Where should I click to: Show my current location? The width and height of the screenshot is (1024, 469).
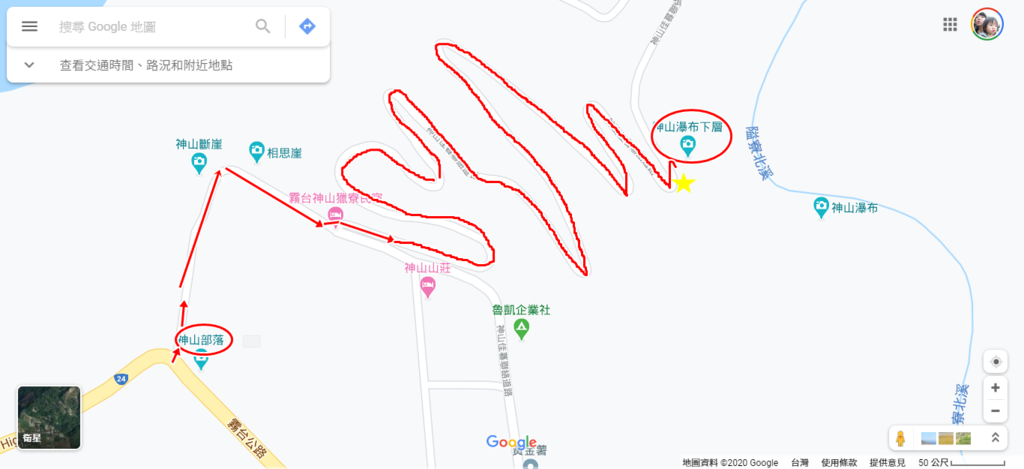(995, 362)
